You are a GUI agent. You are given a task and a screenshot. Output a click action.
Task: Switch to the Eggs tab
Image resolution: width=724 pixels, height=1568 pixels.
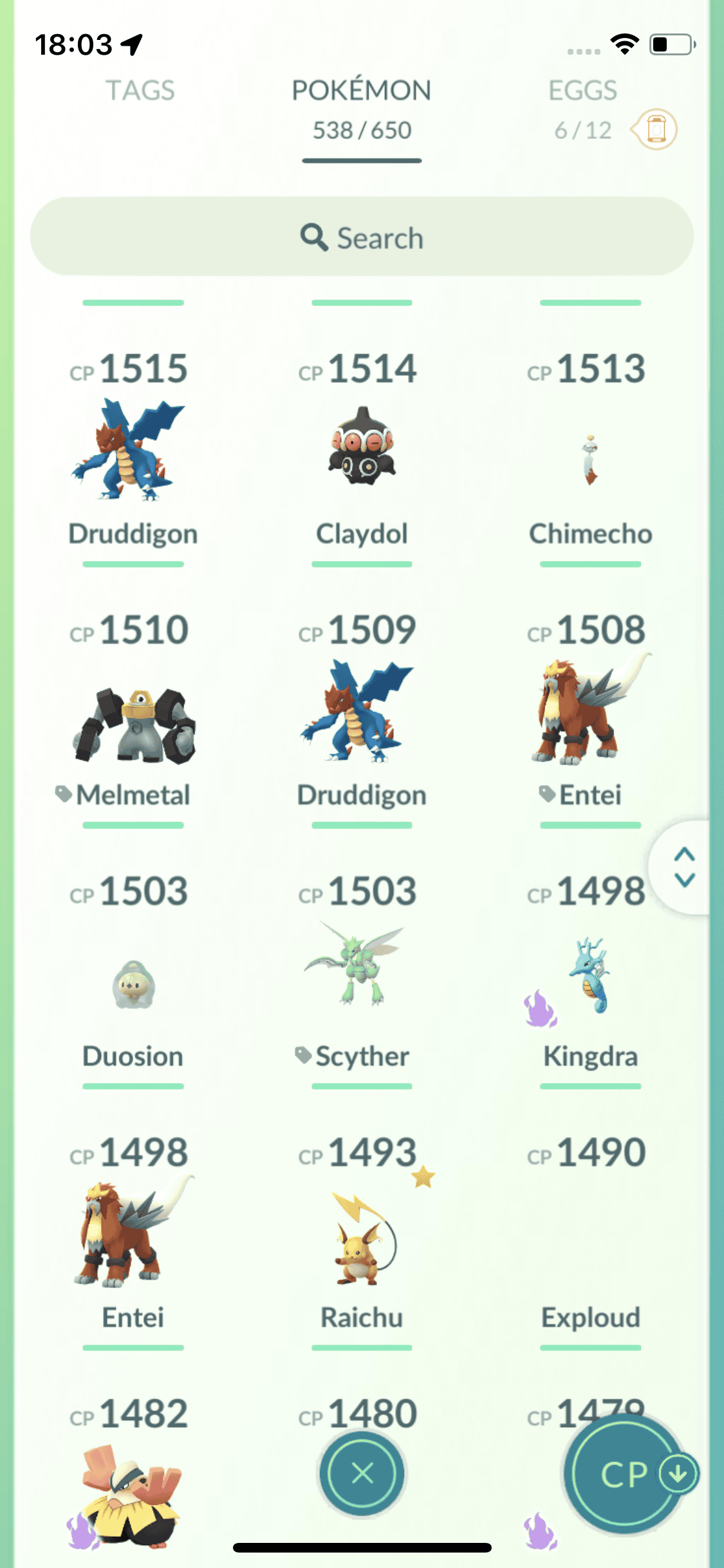[x=582, y=91]
